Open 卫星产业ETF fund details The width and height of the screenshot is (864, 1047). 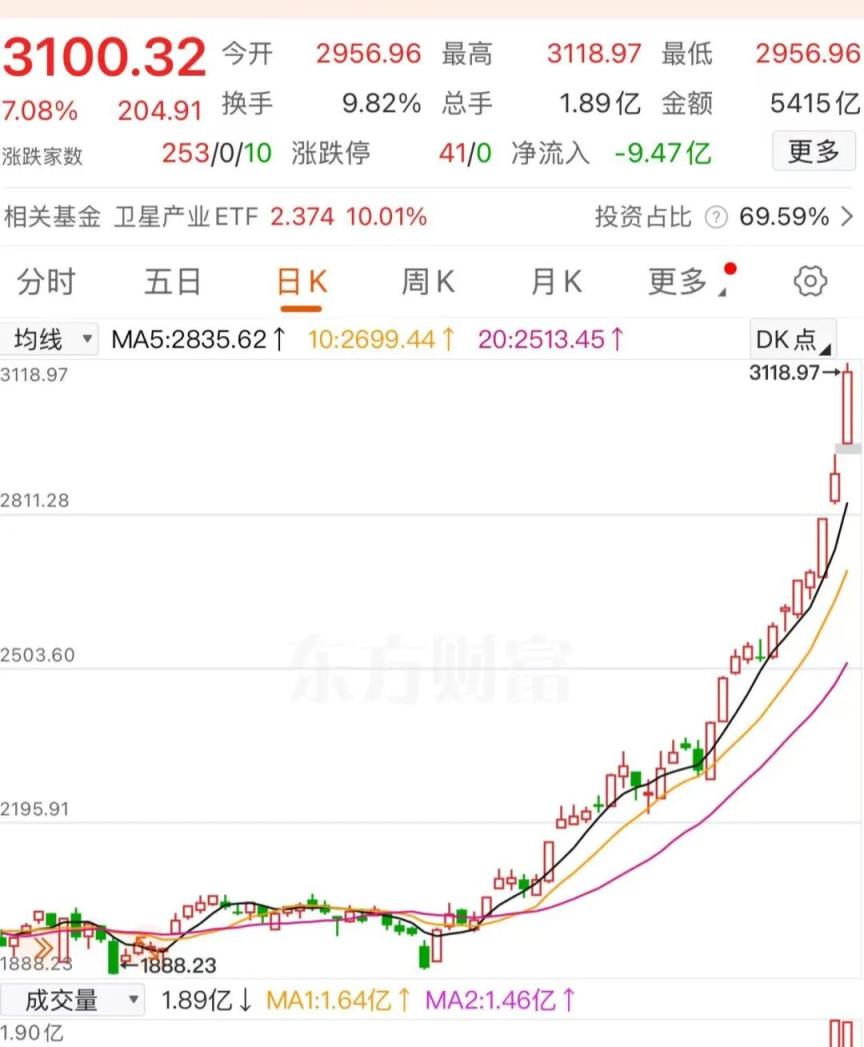click(186, 217)
